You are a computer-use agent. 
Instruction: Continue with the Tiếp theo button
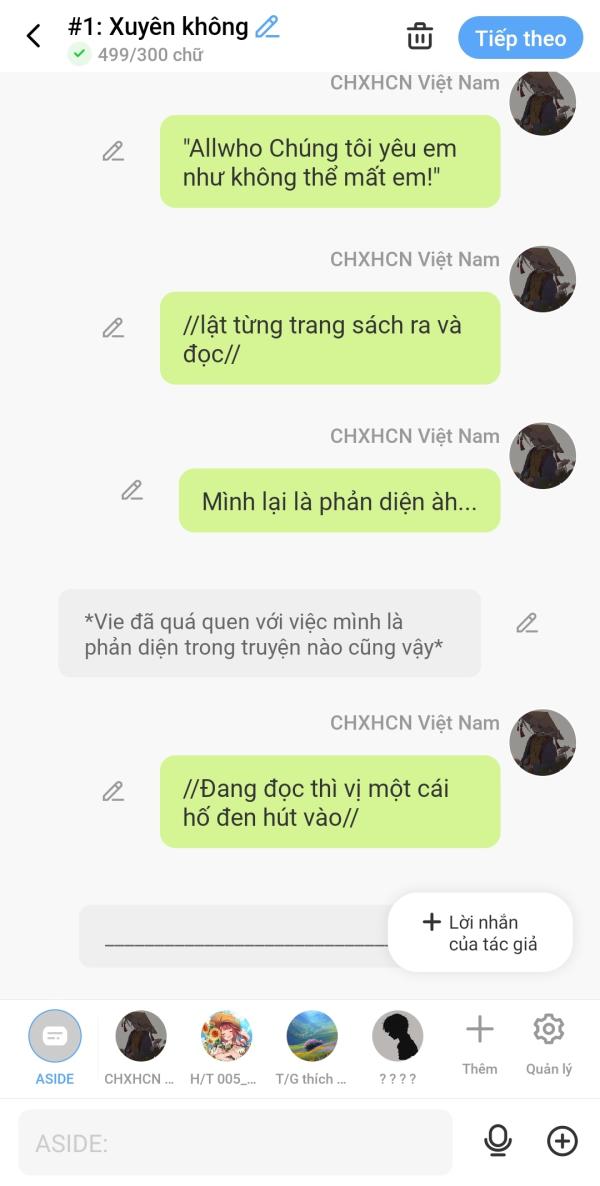[x=520, y=39]
